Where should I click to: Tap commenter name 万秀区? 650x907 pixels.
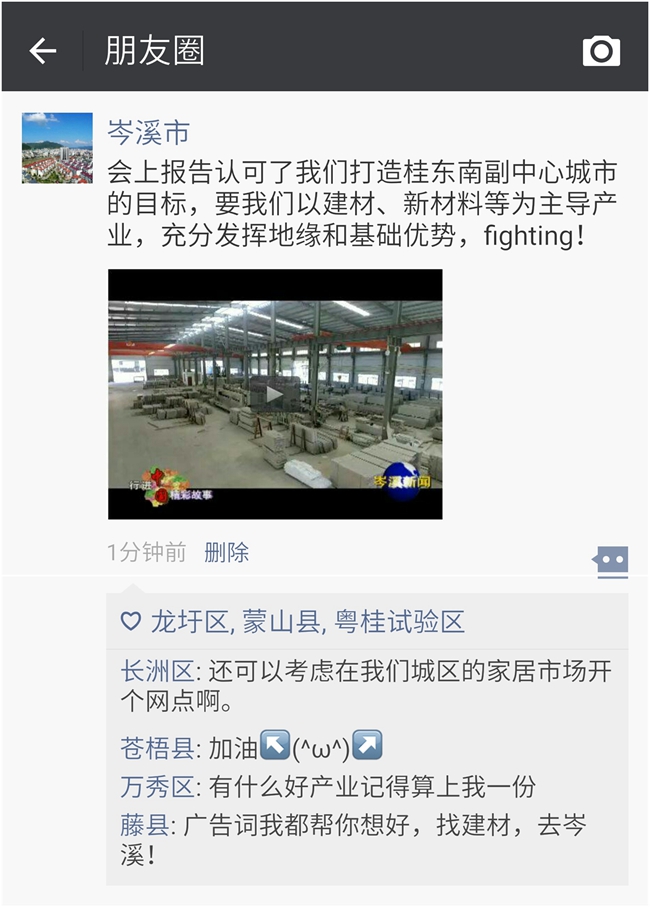click(156, 786)
